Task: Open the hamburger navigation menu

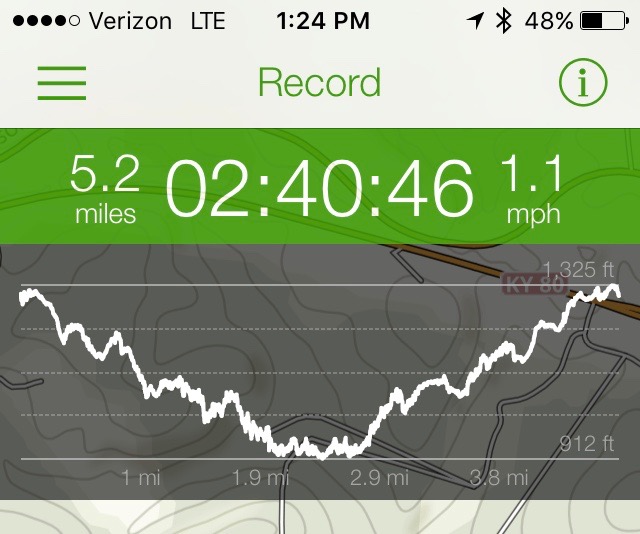Action: pyautogui.click(x=62, y=83)
